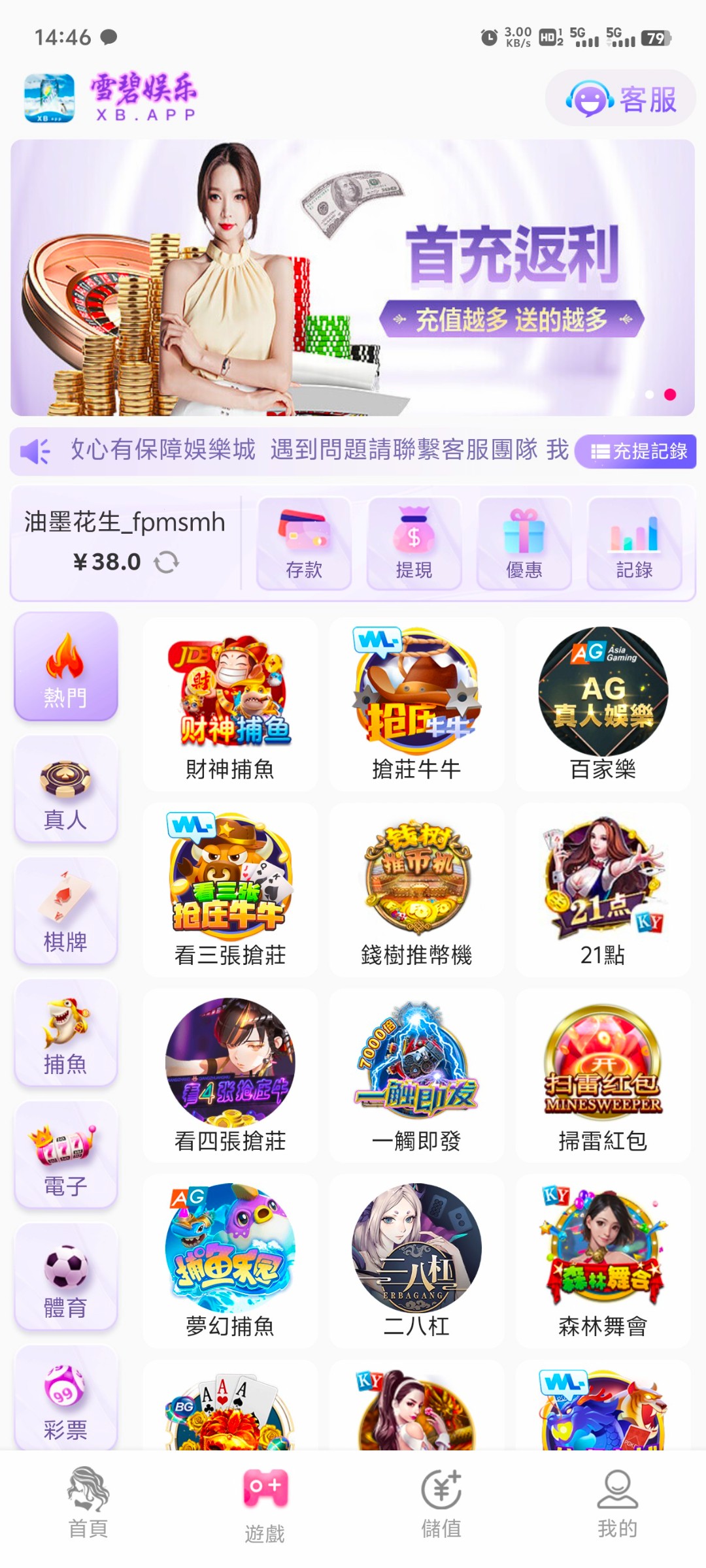Open the 存款 deposit button
The height and width of the screenshot is (1568, 706).
click(x=304, y=543)
